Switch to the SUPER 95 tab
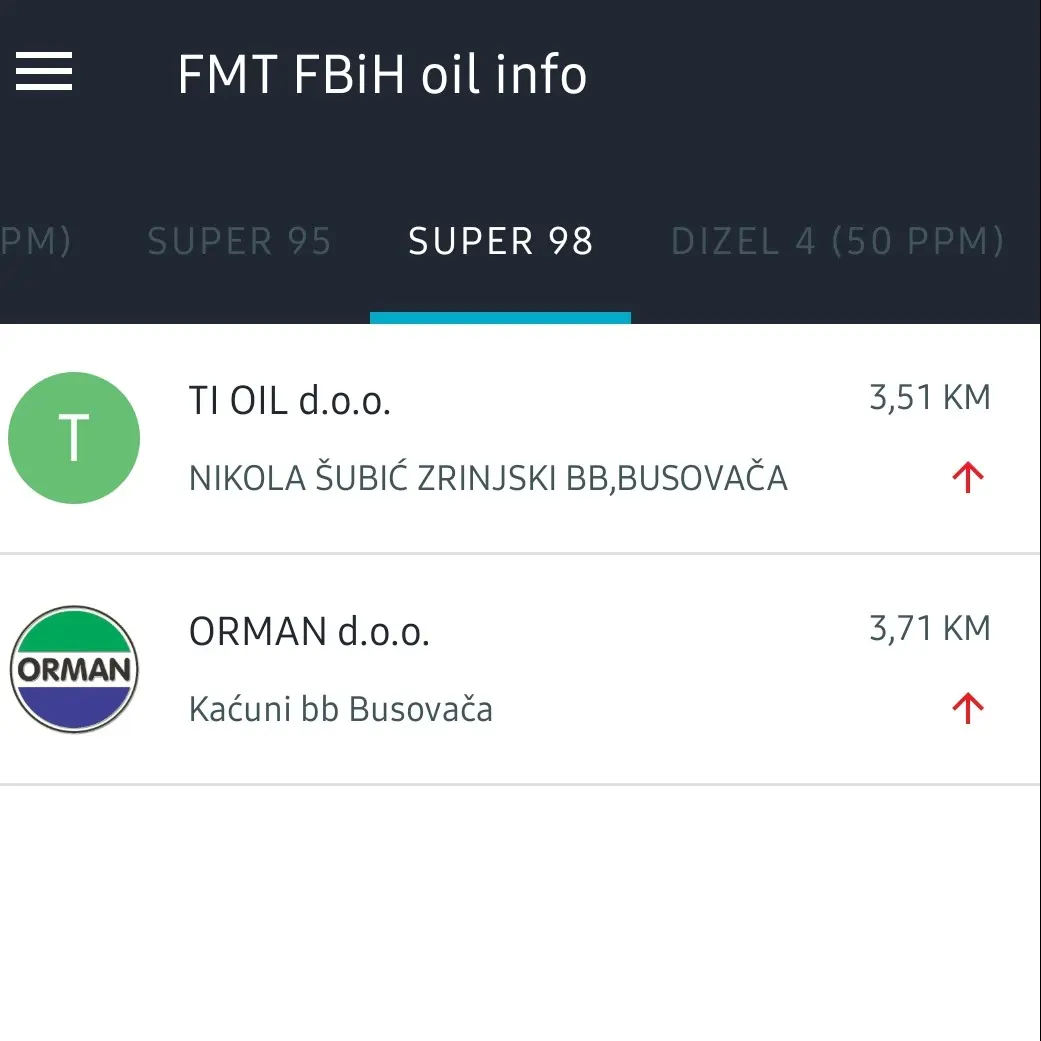The image size is (1041, 1041). [239, 242]
